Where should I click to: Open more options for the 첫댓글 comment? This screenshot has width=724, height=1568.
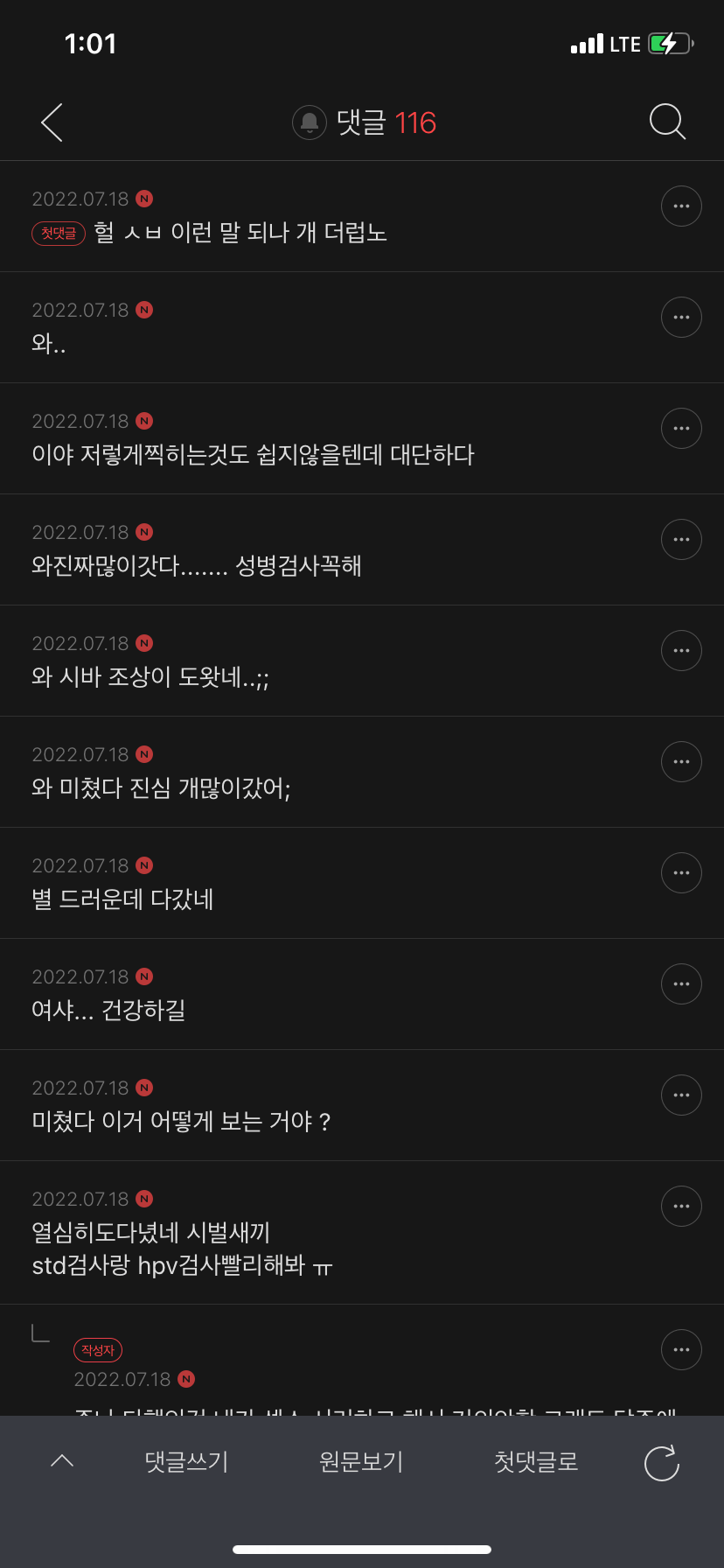pos(681,206)
